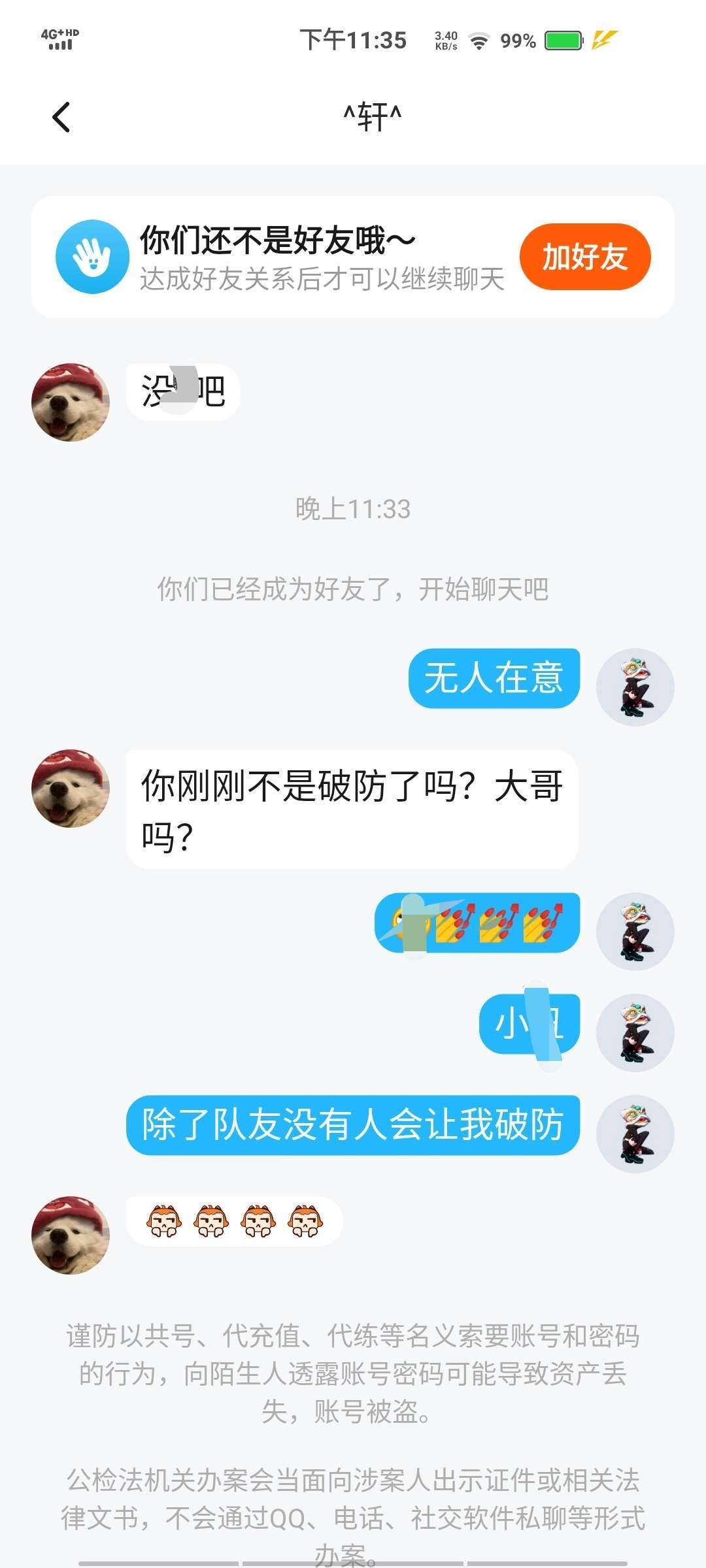Image resolution: width=706 pixels, height=1568 pixels.
Task: Tap the orange 加好友 button
Action: (585, 257)
